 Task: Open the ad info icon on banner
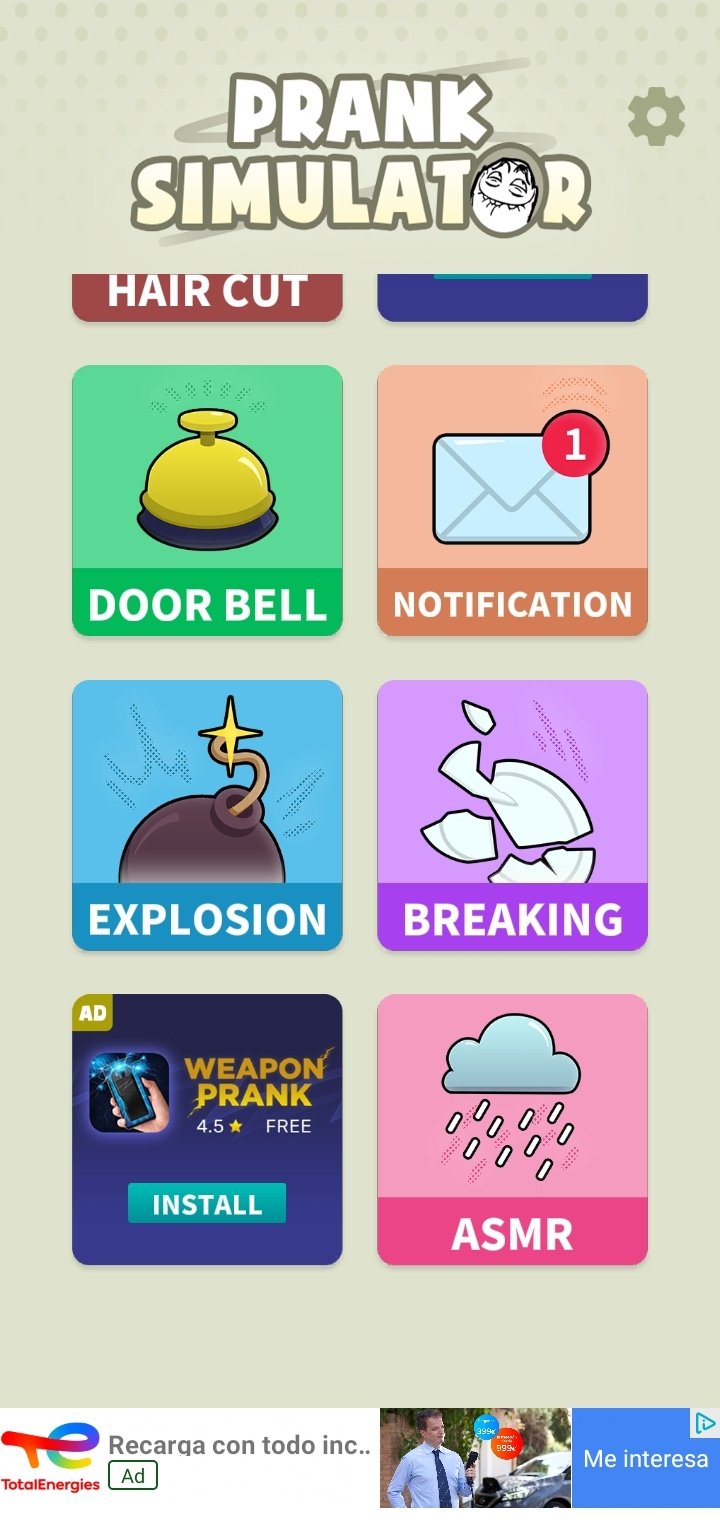point(705,1421)
